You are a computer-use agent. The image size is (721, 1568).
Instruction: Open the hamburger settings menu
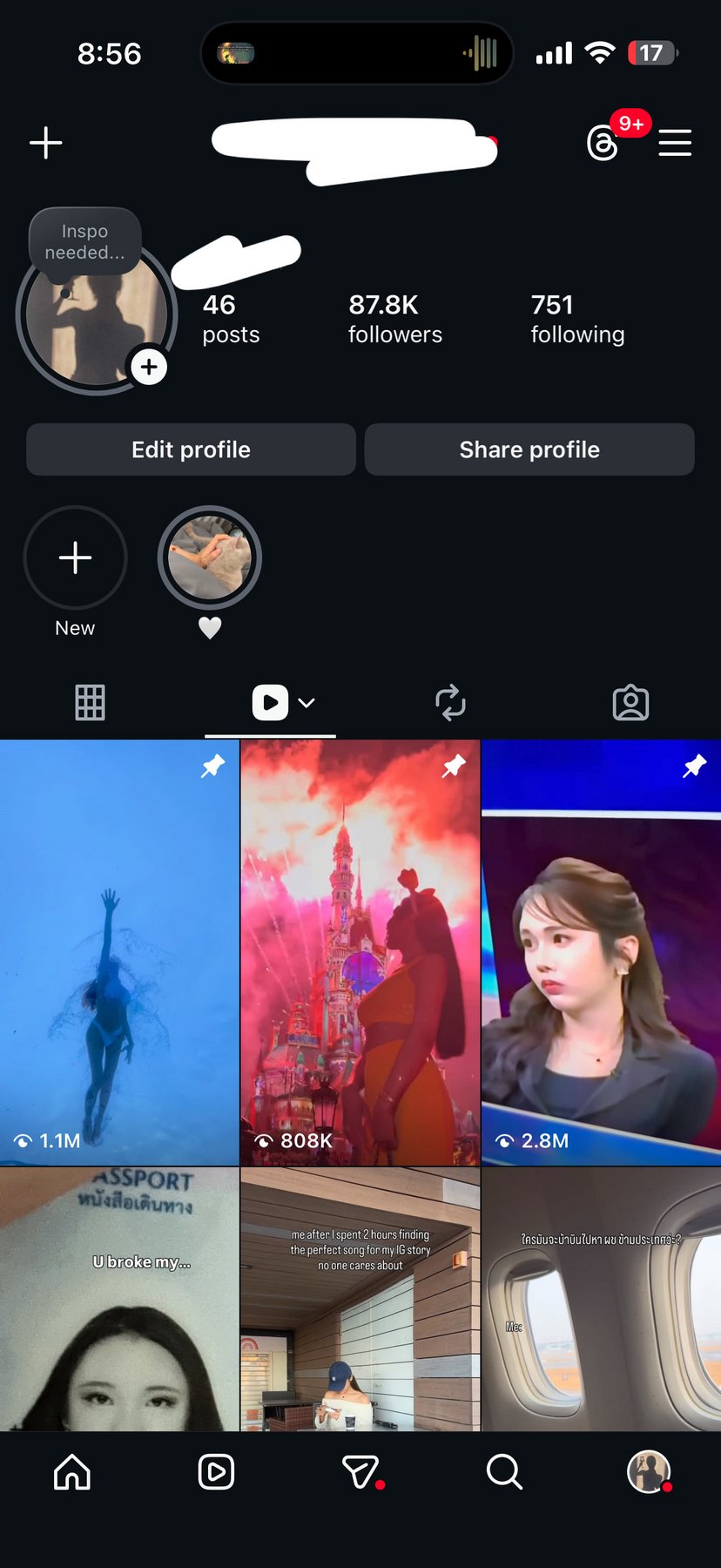tap(675, 143)
